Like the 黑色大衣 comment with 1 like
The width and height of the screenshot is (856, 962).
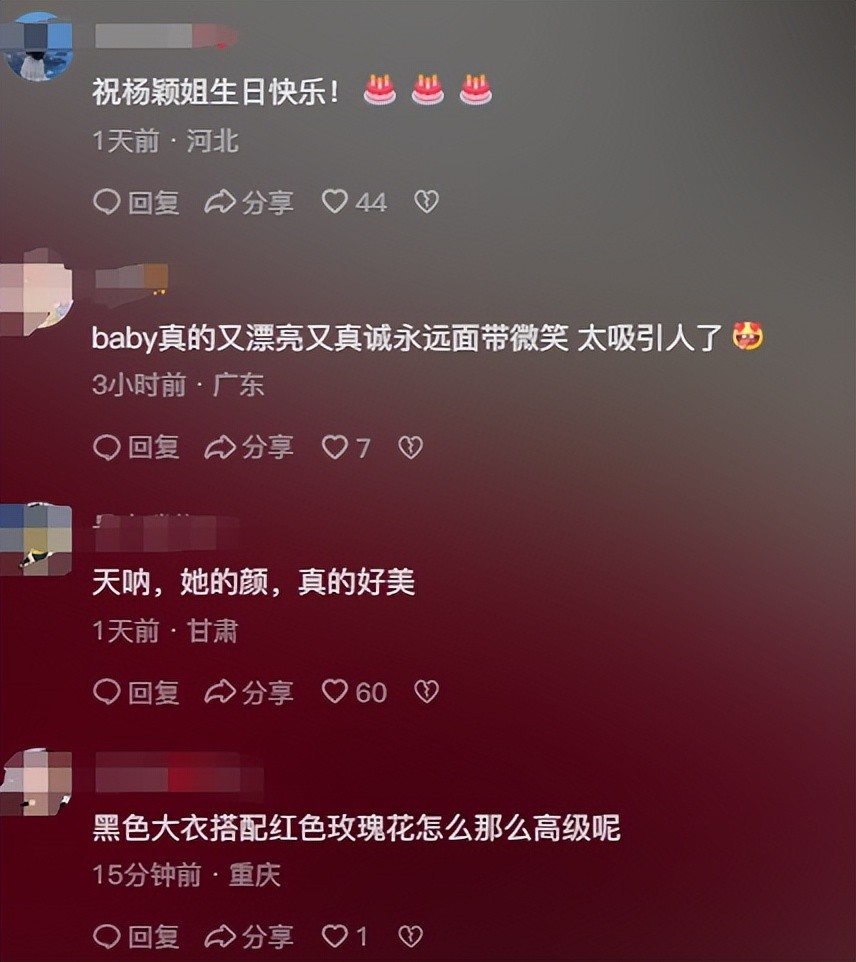pos(335,936)
